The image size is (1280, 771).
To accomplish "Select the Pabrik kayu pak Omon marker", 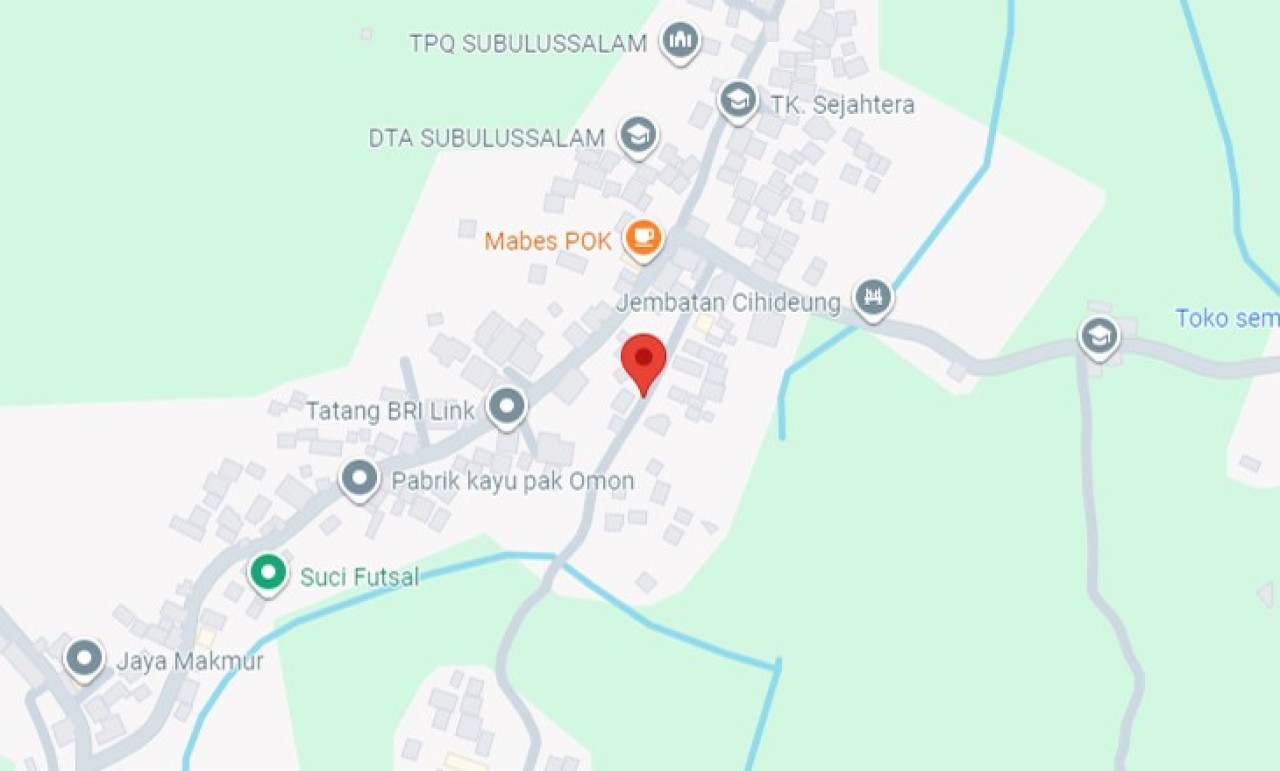I will 360,478.
